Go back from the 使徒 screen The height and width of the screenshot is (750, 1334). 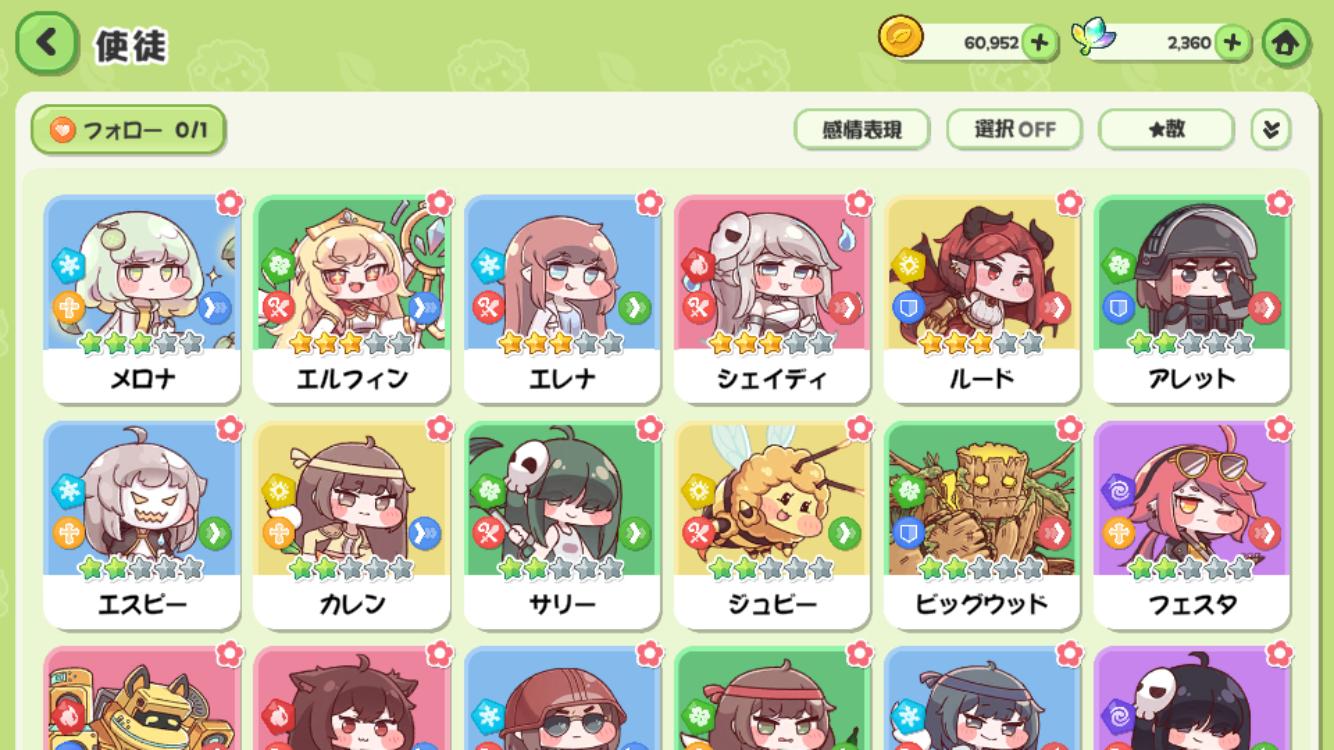click(46, 43)
